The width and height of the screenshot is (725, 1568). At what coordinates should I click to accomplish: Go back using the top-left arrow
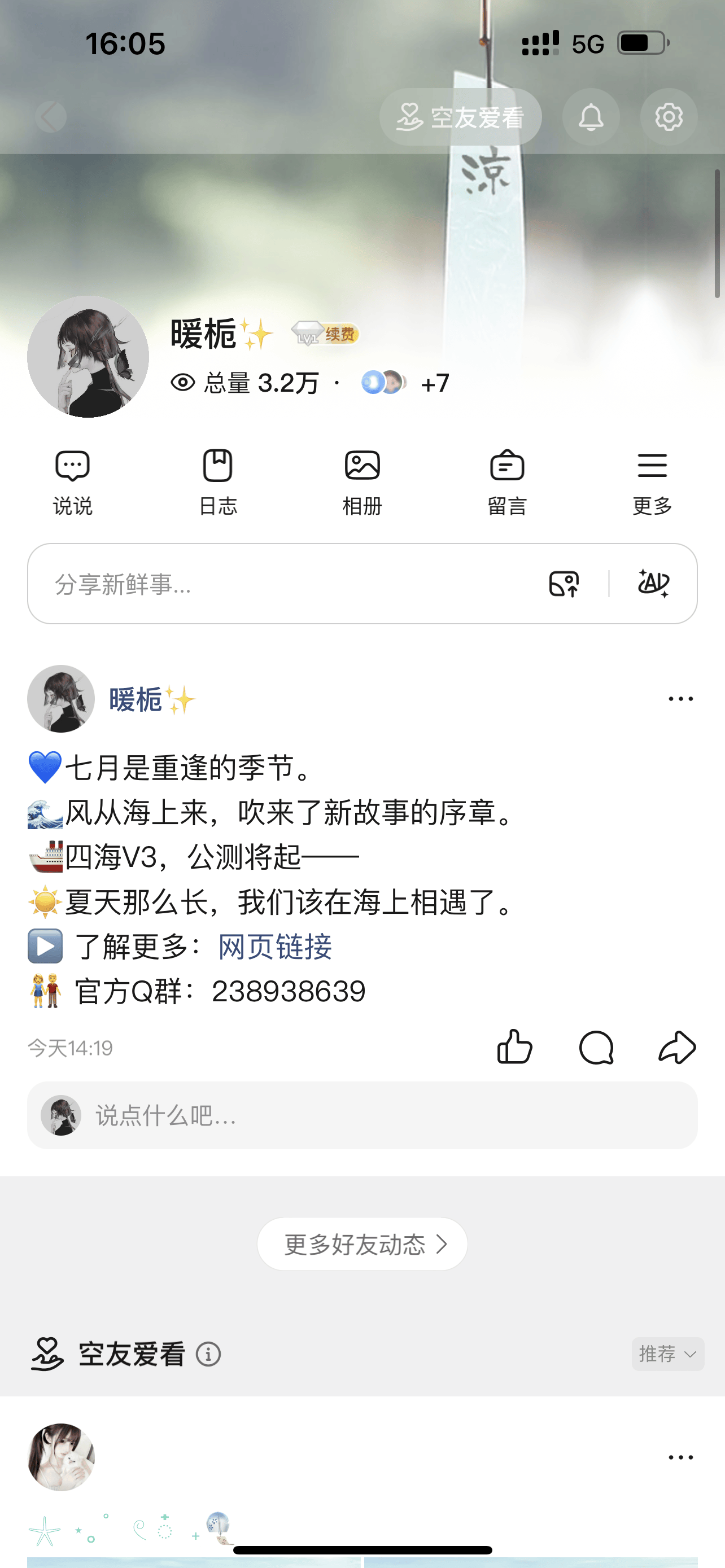(x=50, y=116)
